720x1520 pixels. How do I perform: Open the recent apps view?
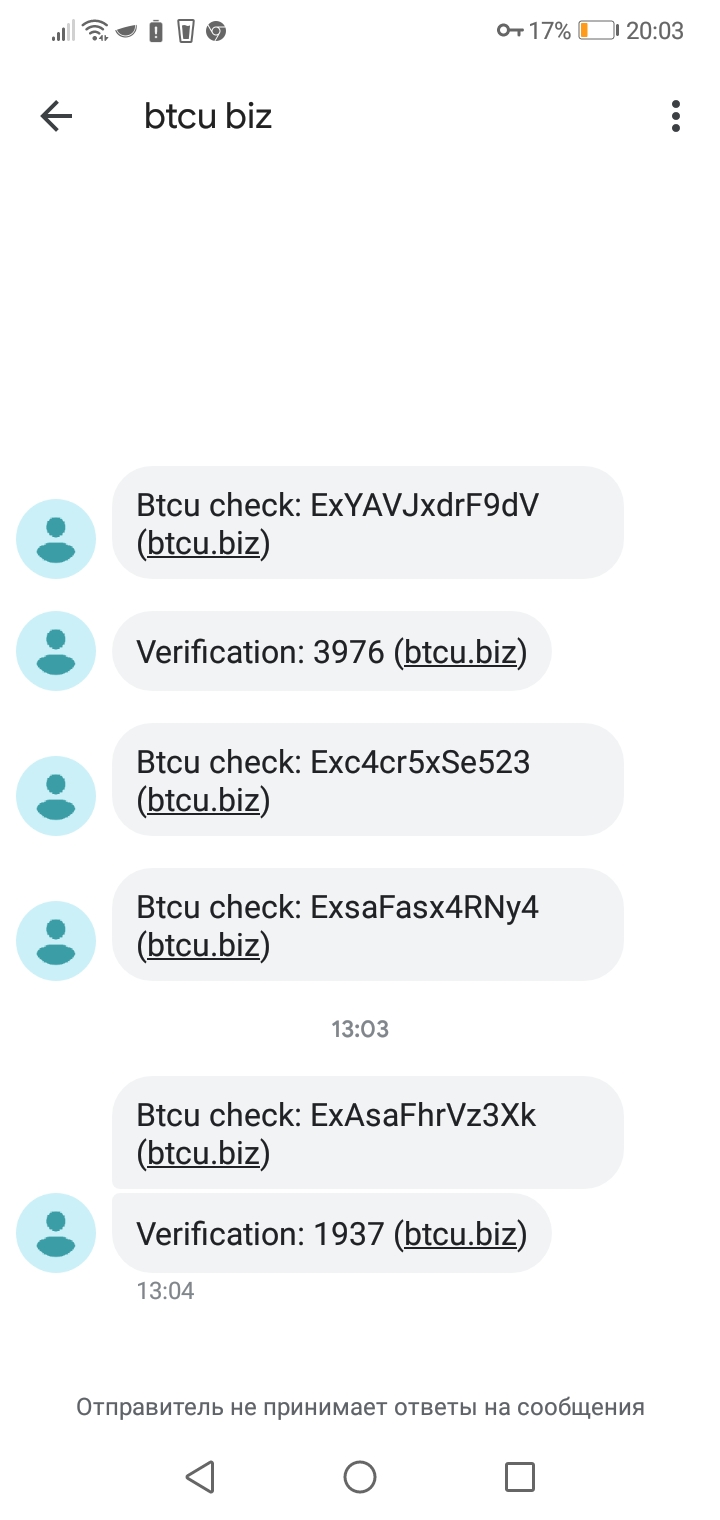coord(520,1476)
